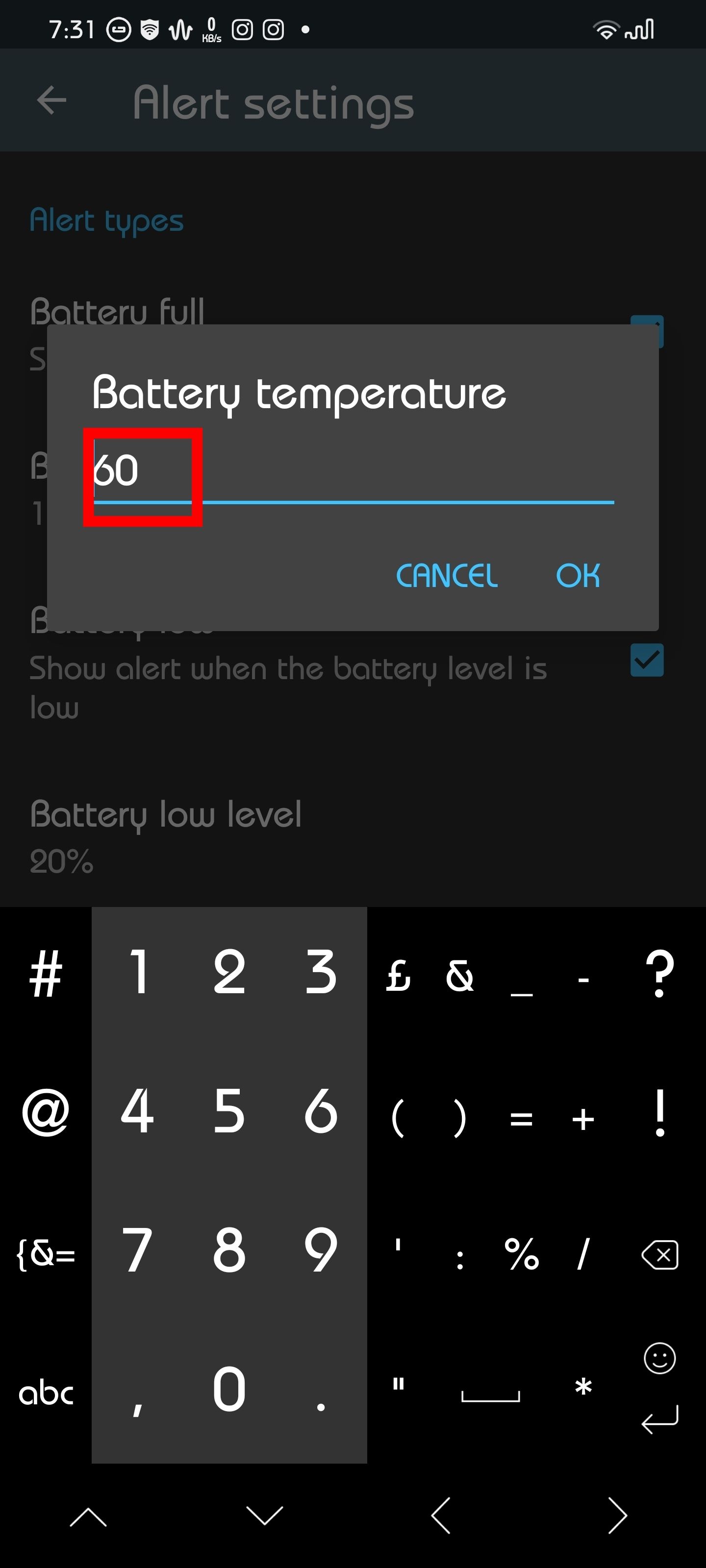This screenshot has height=1568, width=706.
Task: Confirm the temperature with OK
Action: pos(578,575)
